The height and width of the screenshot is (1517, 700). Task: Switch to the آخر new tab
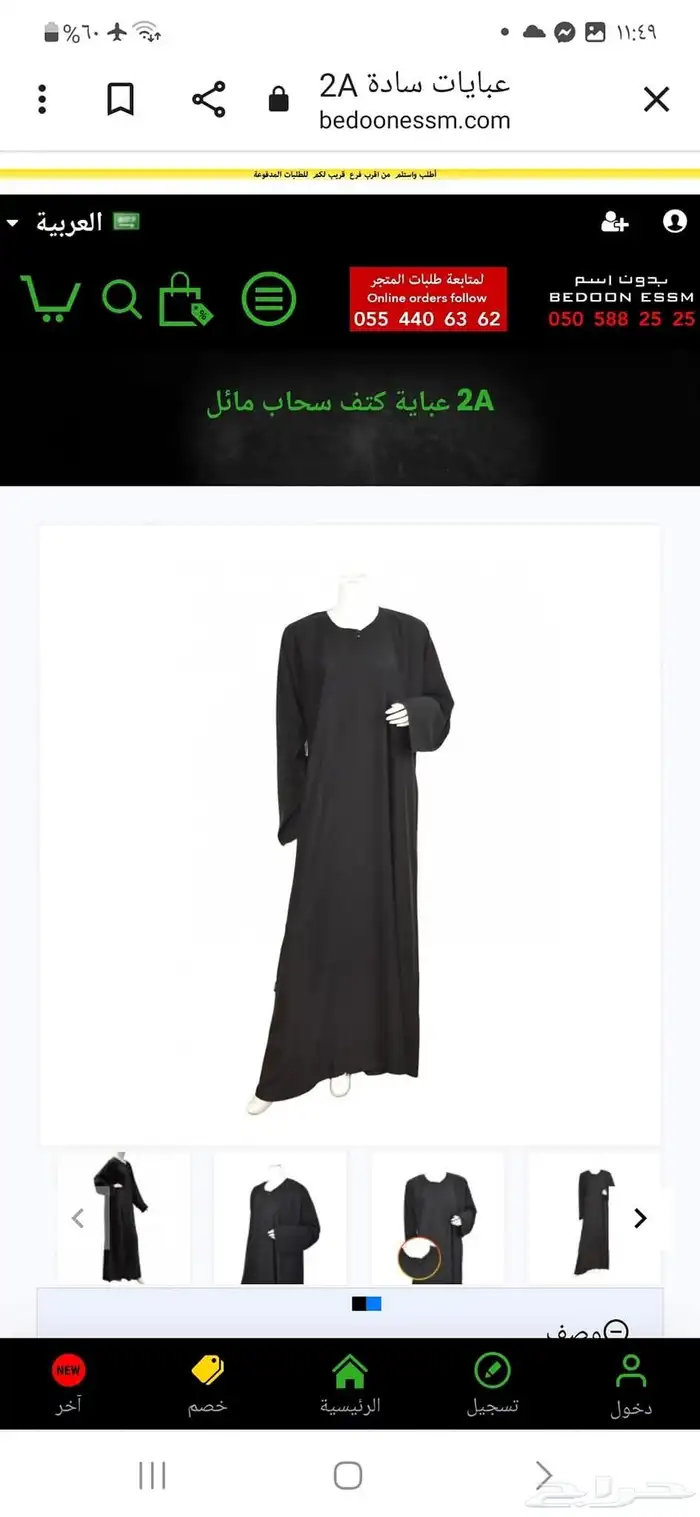point(68,1383)
